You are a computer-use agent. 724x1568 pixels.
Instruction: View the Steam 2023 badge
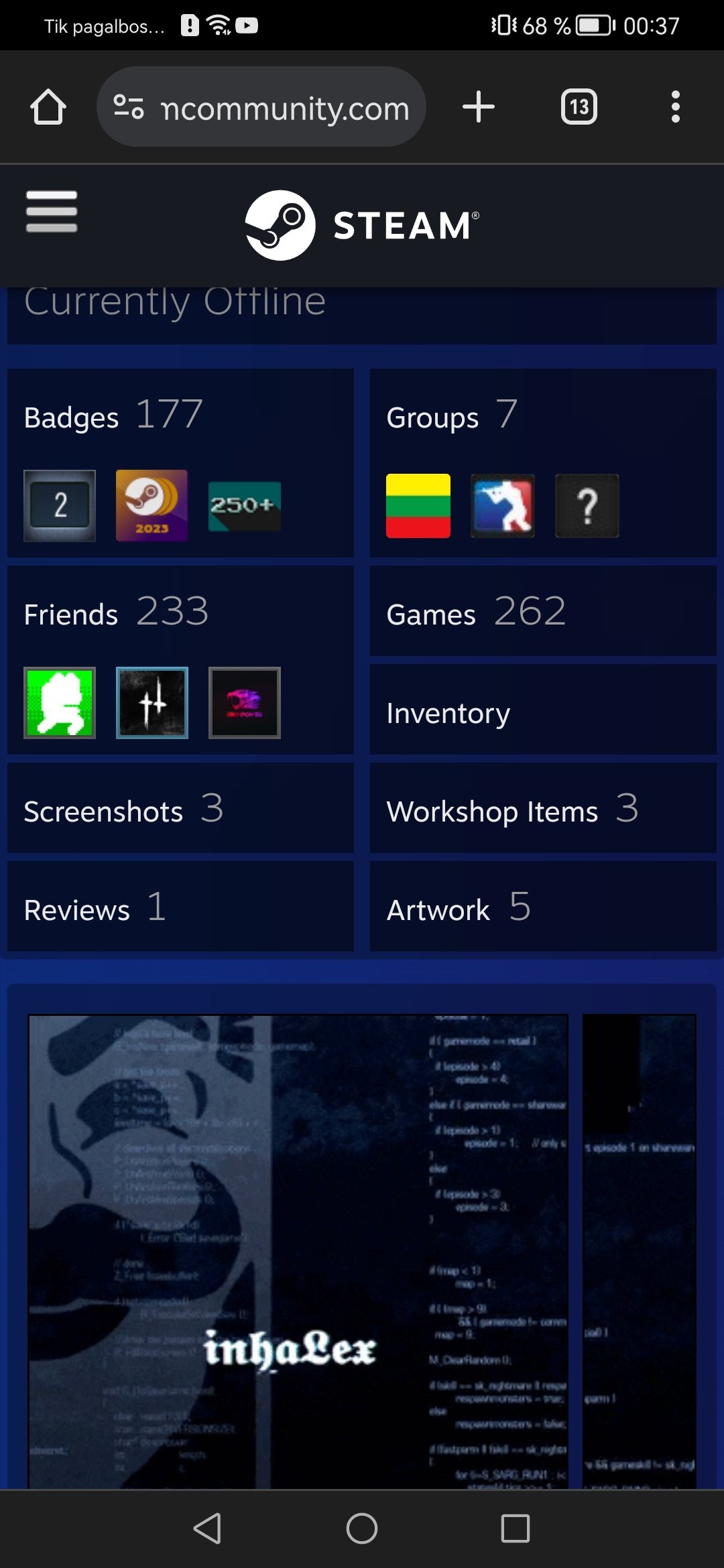[x=152, y=506]
